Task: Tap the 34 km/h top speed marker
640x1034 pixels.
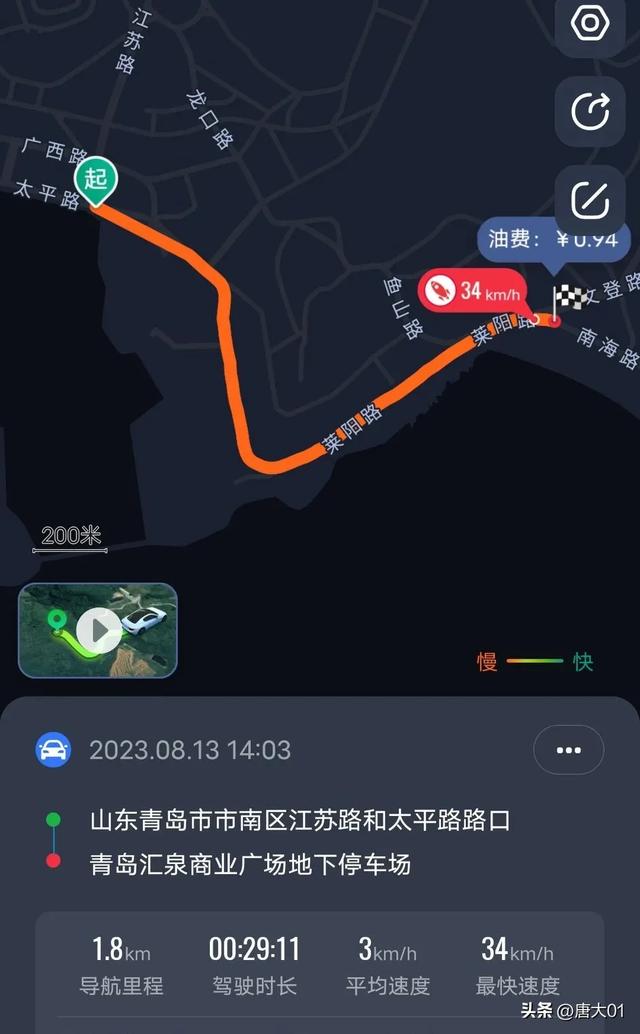Action: (x=472, y=291)
